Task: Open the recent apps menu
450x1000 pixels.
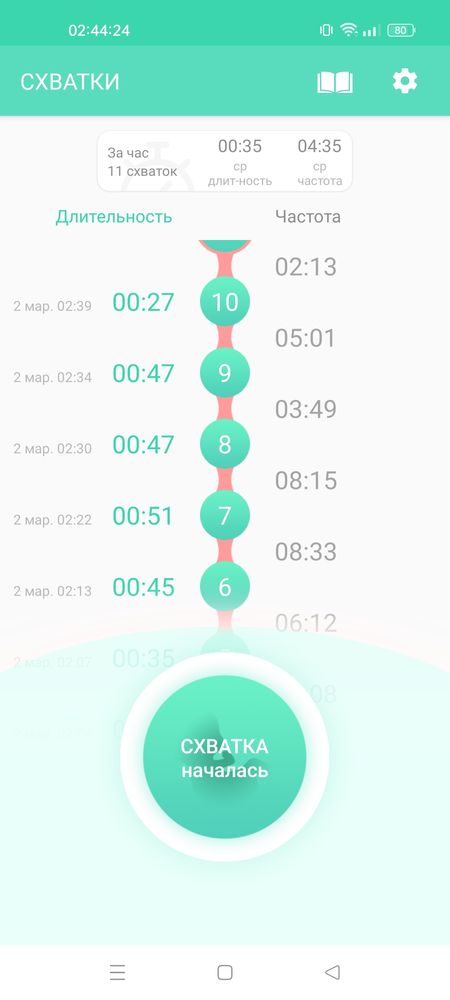Action: click(x=117, y=972)
